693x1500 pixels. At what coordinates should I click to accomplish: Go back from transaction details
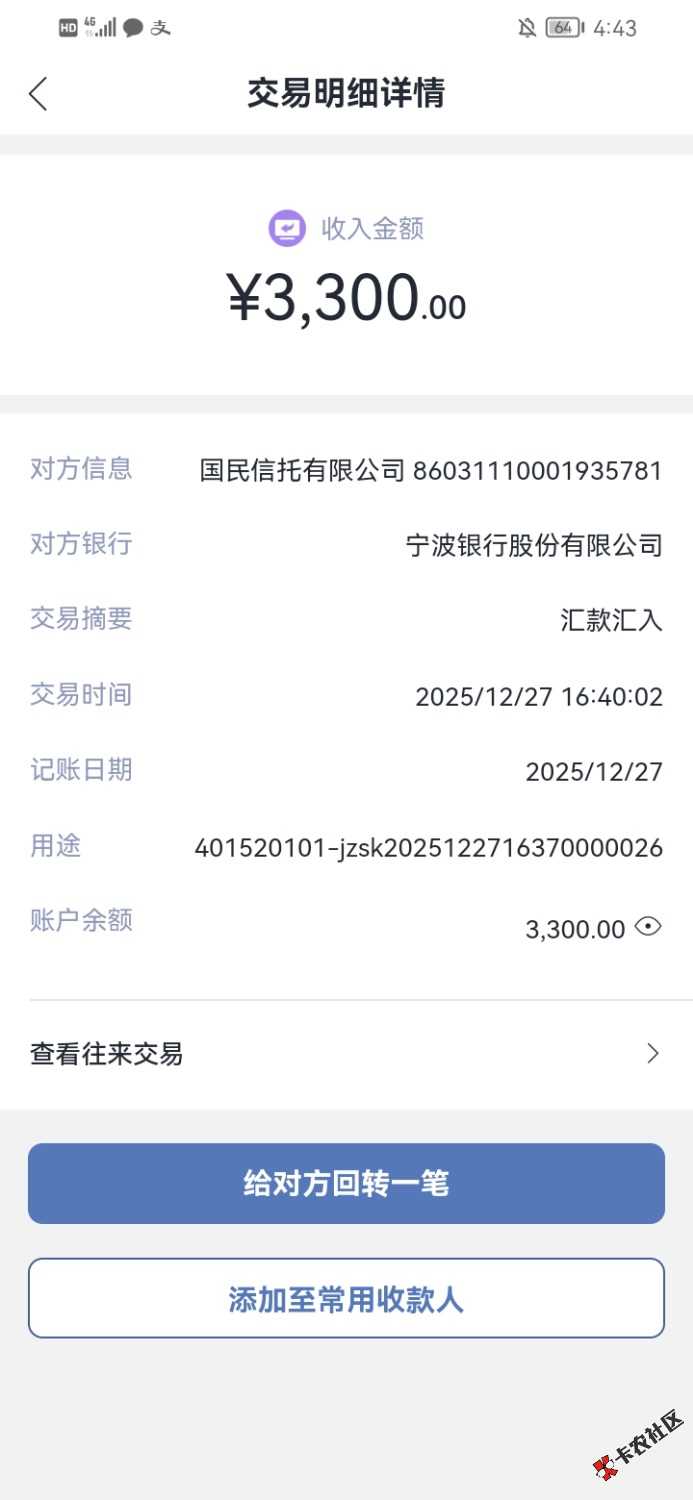tap(38, 94)
